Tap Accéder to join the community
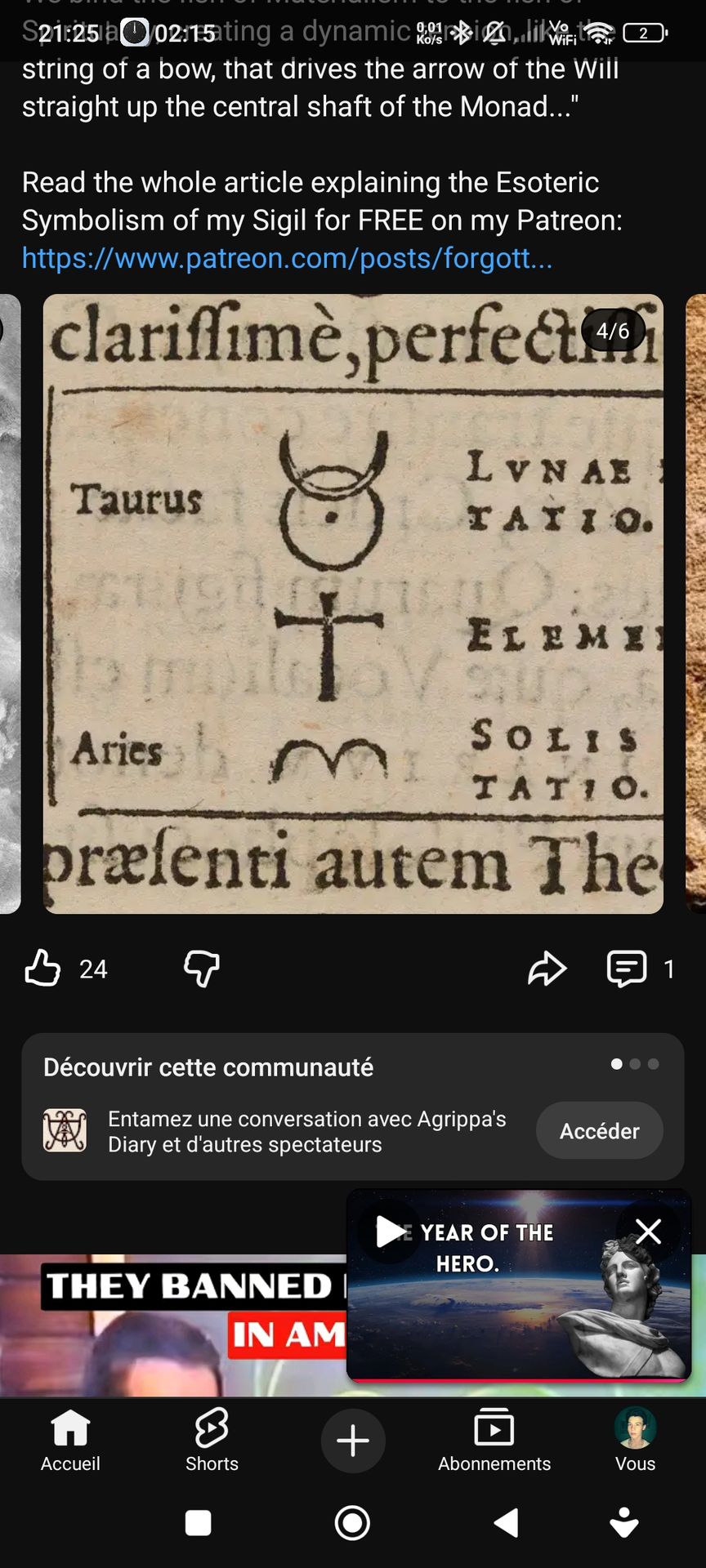Image resolution: width=706 pixels, height=1568 pixels. (599, 1131)
